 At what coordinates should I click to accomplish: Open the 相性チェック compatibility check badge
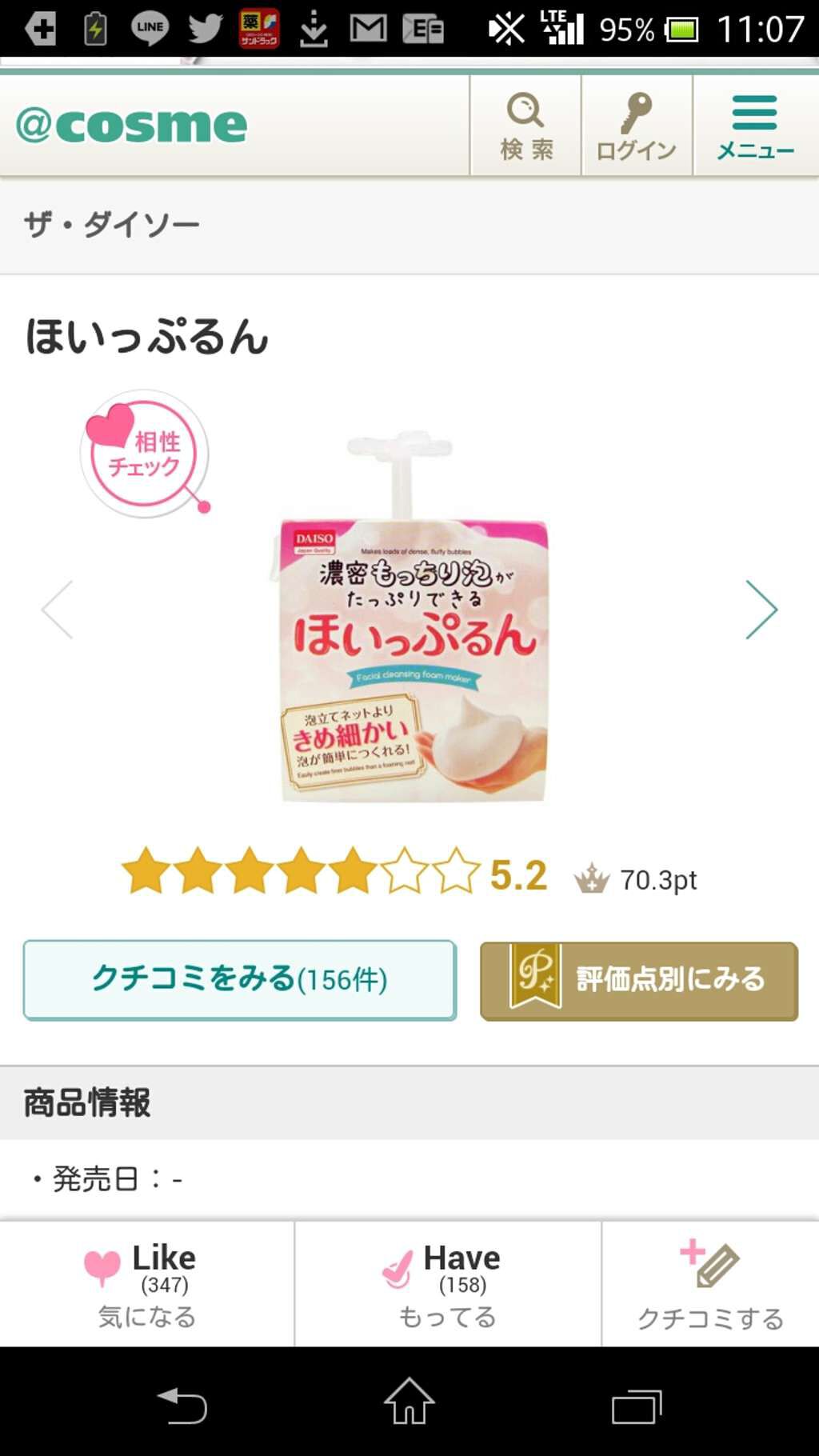coord(146,454)
